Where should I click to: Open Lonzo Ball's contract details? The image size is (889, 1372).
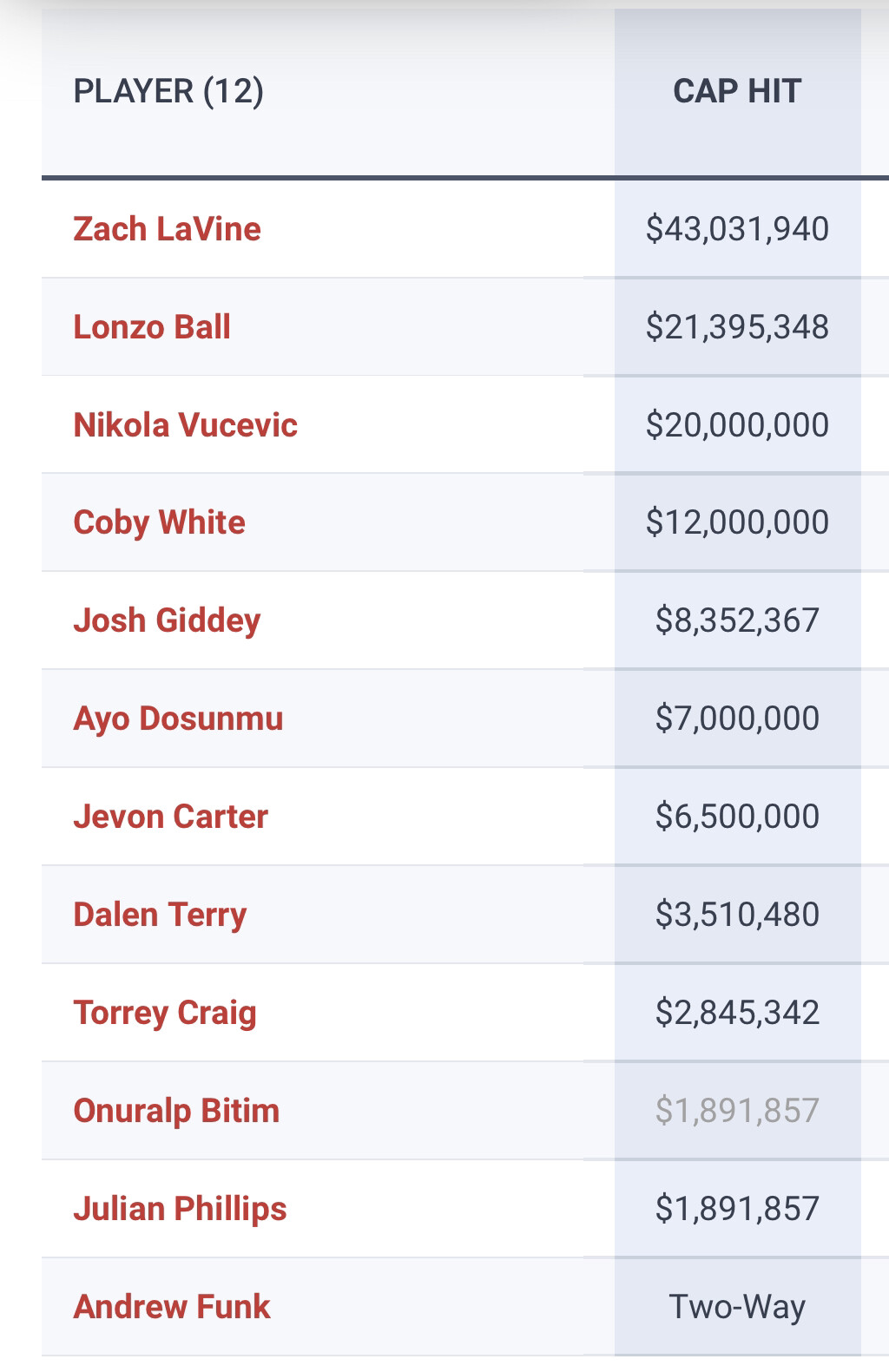(152, 327)
